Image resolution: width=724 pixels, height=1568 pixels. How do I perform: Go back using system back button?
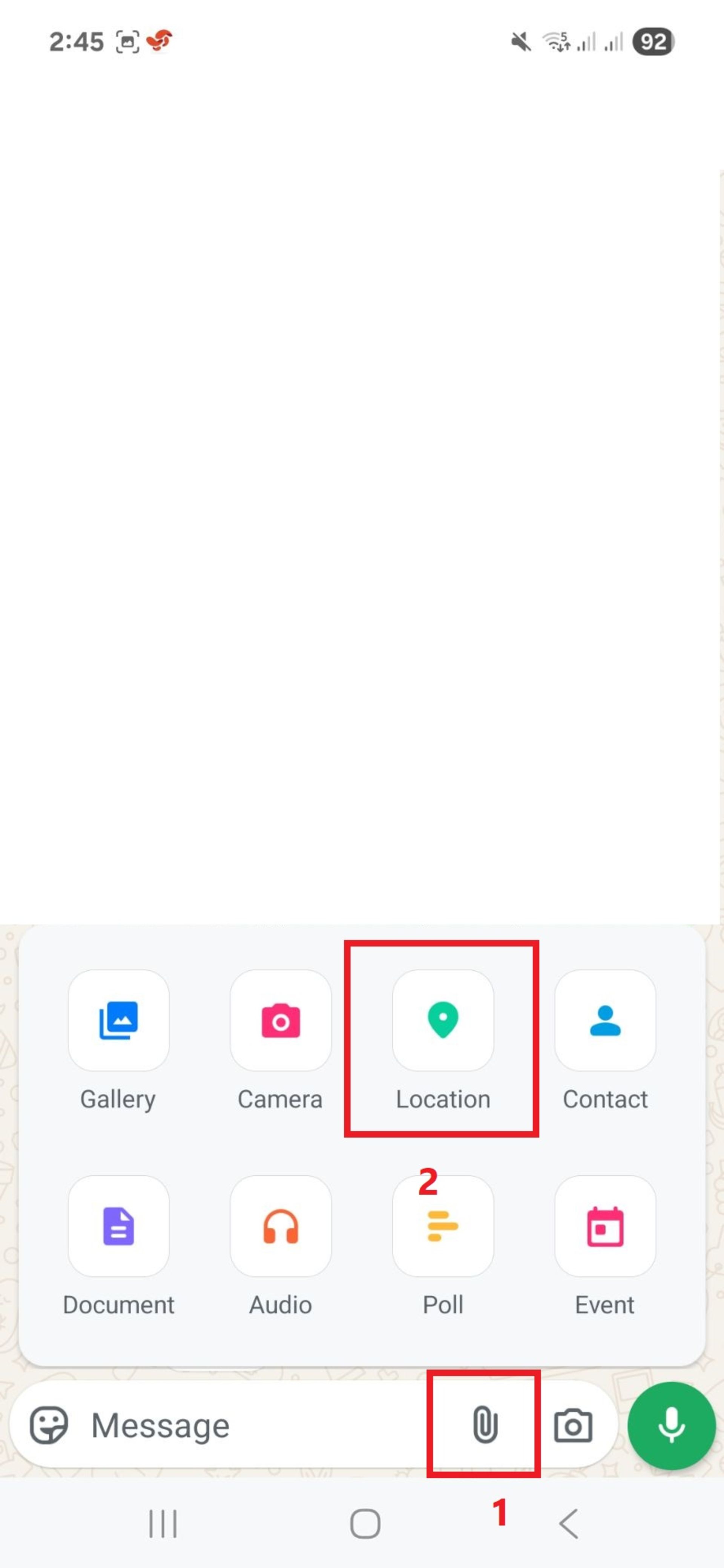click(569, 1524)
